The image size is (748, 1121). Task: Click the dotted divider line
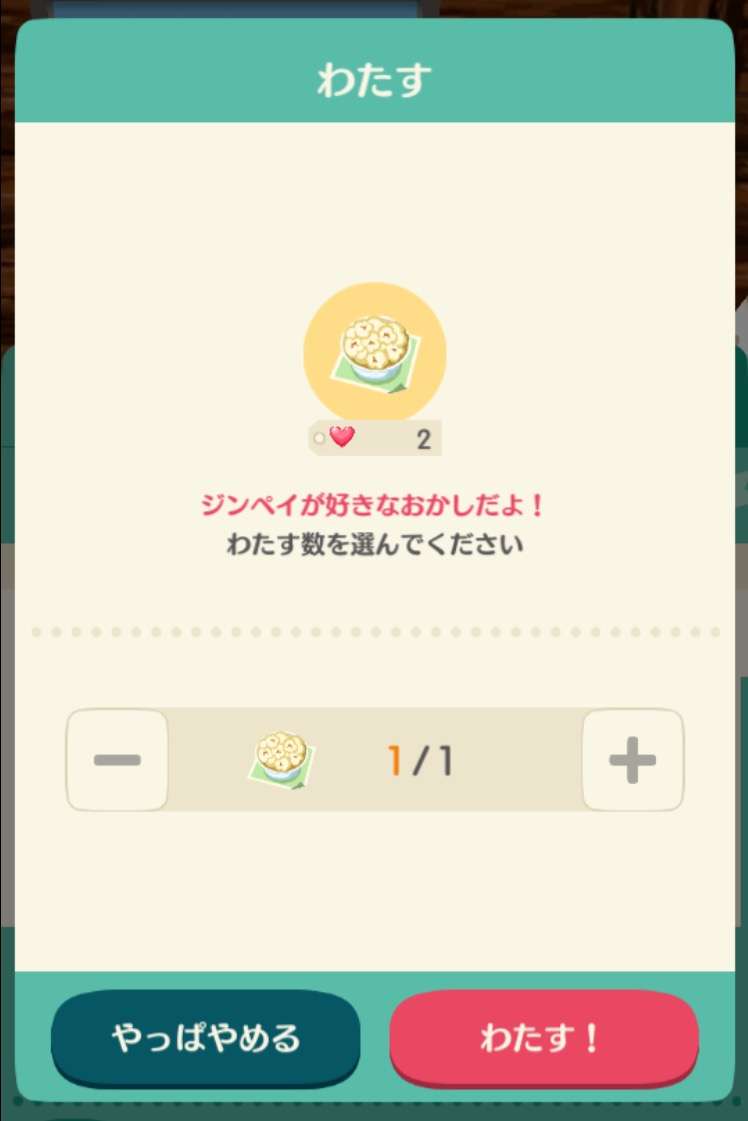373,629
